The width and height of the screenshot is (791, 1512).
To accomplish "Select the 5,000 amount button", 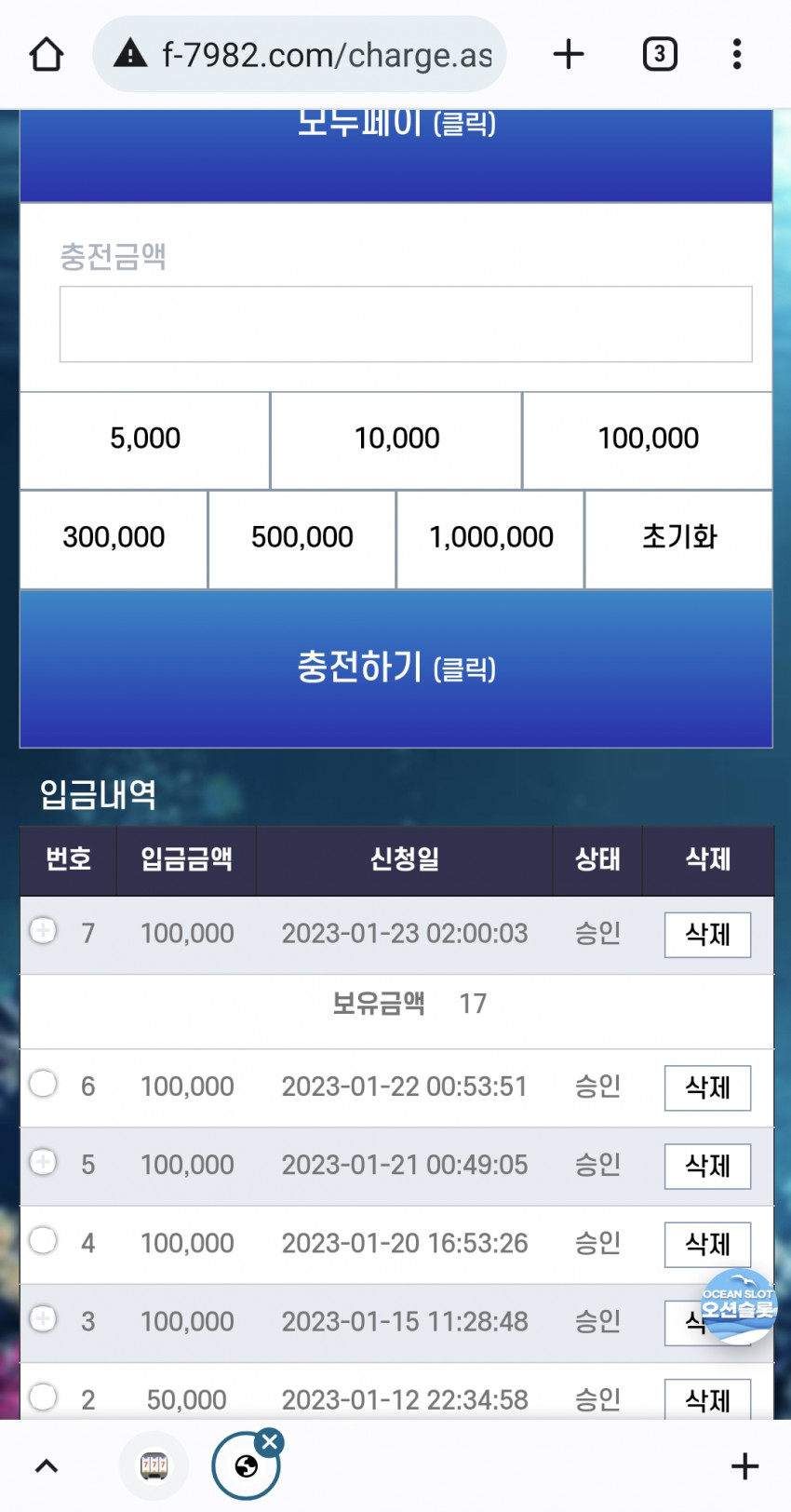I will (145, 439).
